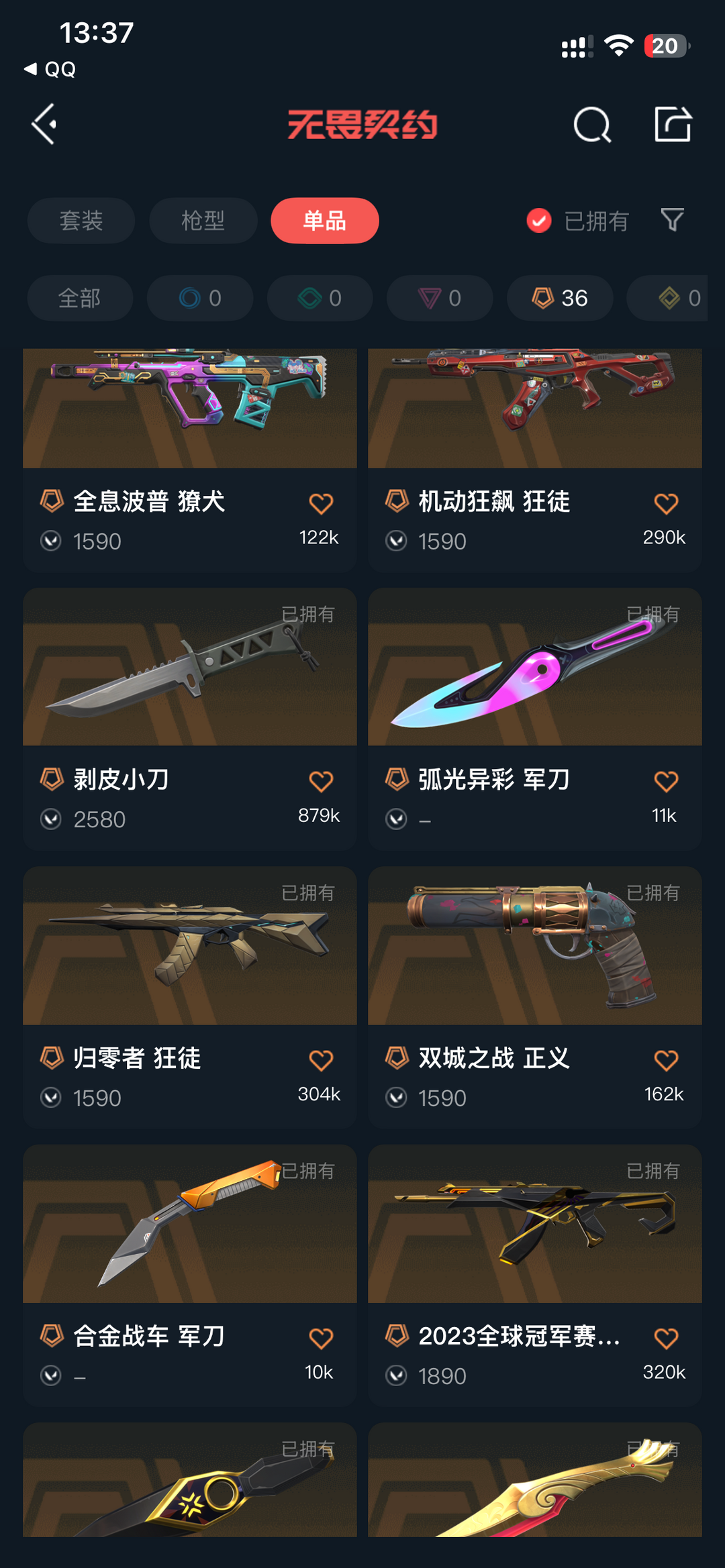Like the 合金战车 军刀 skin
The width and height of the screenshot is (725, 1568).
[x=321, y=1339]
